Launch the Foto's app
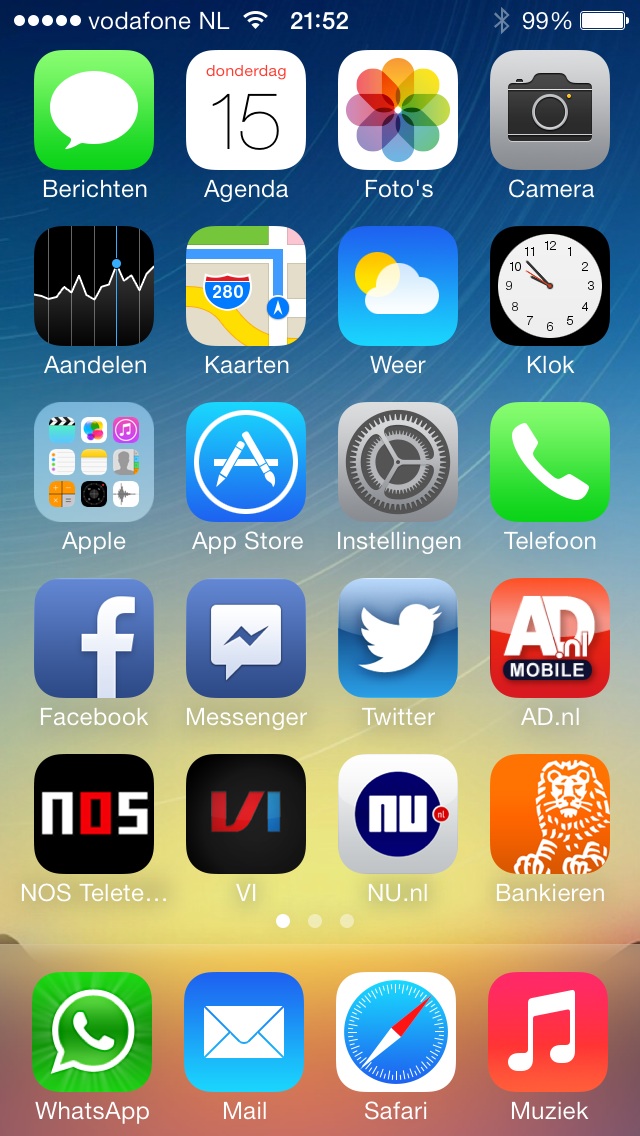The image size is (640, 1136). tap(398, 109)
